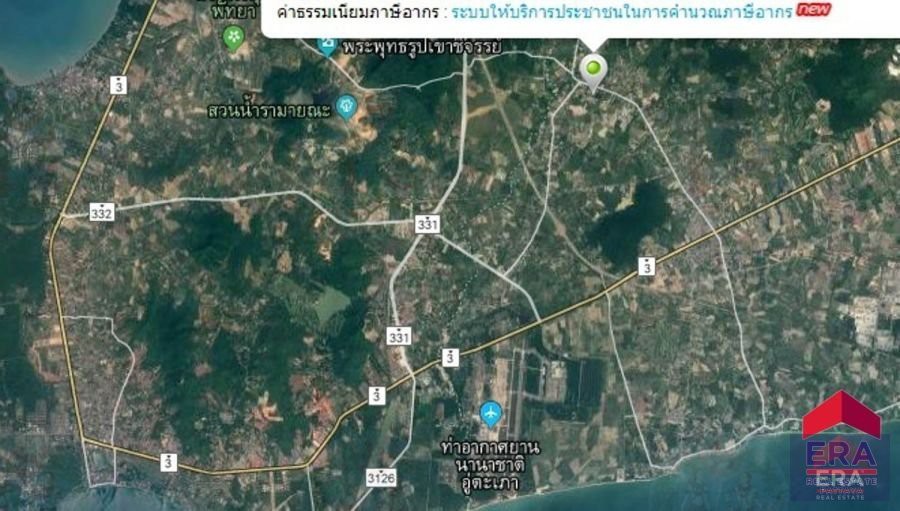This screenshot has width=900, height=511.
Task: Tap the green location pin marker
Action: click(594, 69)
